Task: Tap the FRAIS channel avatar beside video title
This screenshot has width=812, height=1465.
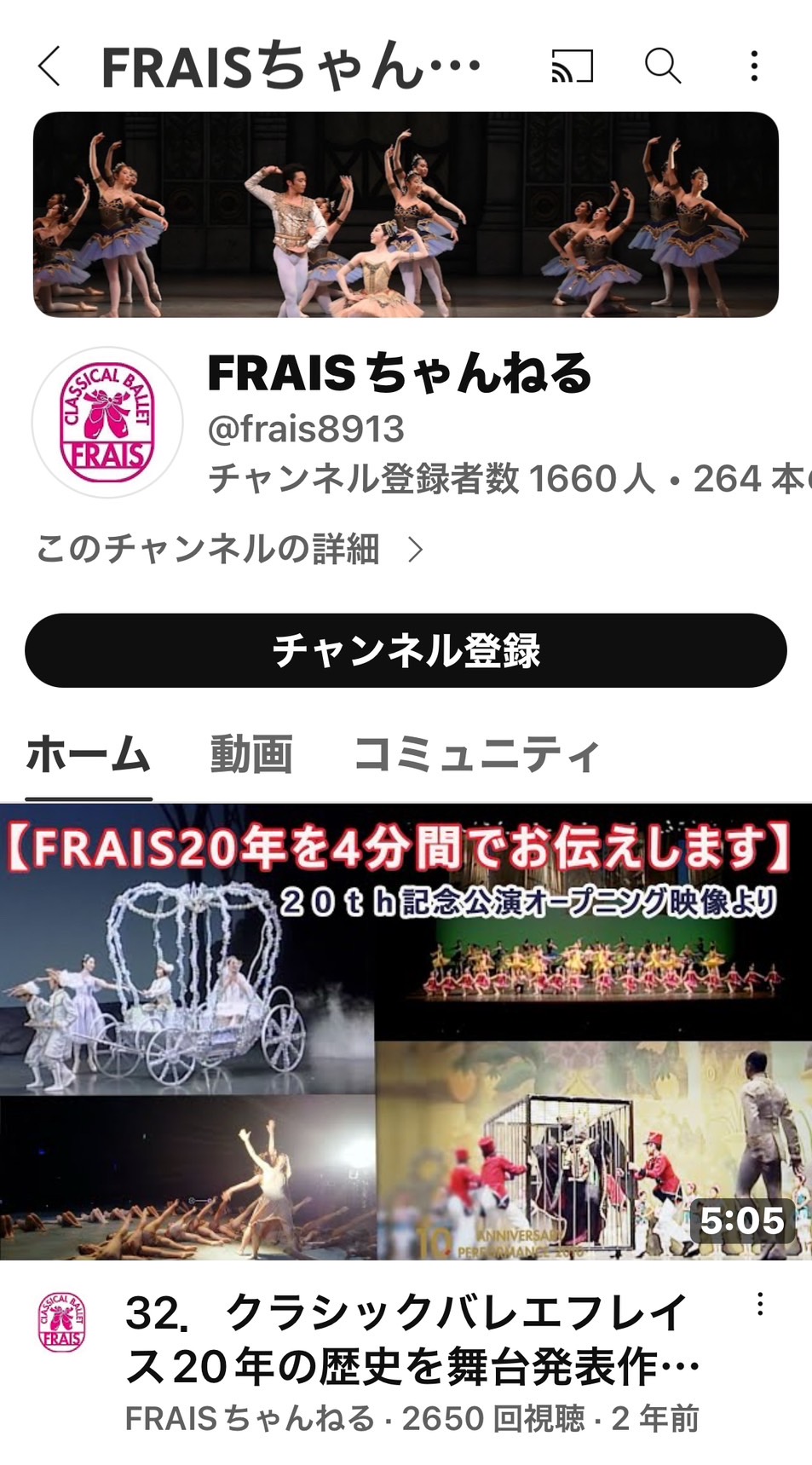Action: pyautogui.click(x=62, y=1322)
